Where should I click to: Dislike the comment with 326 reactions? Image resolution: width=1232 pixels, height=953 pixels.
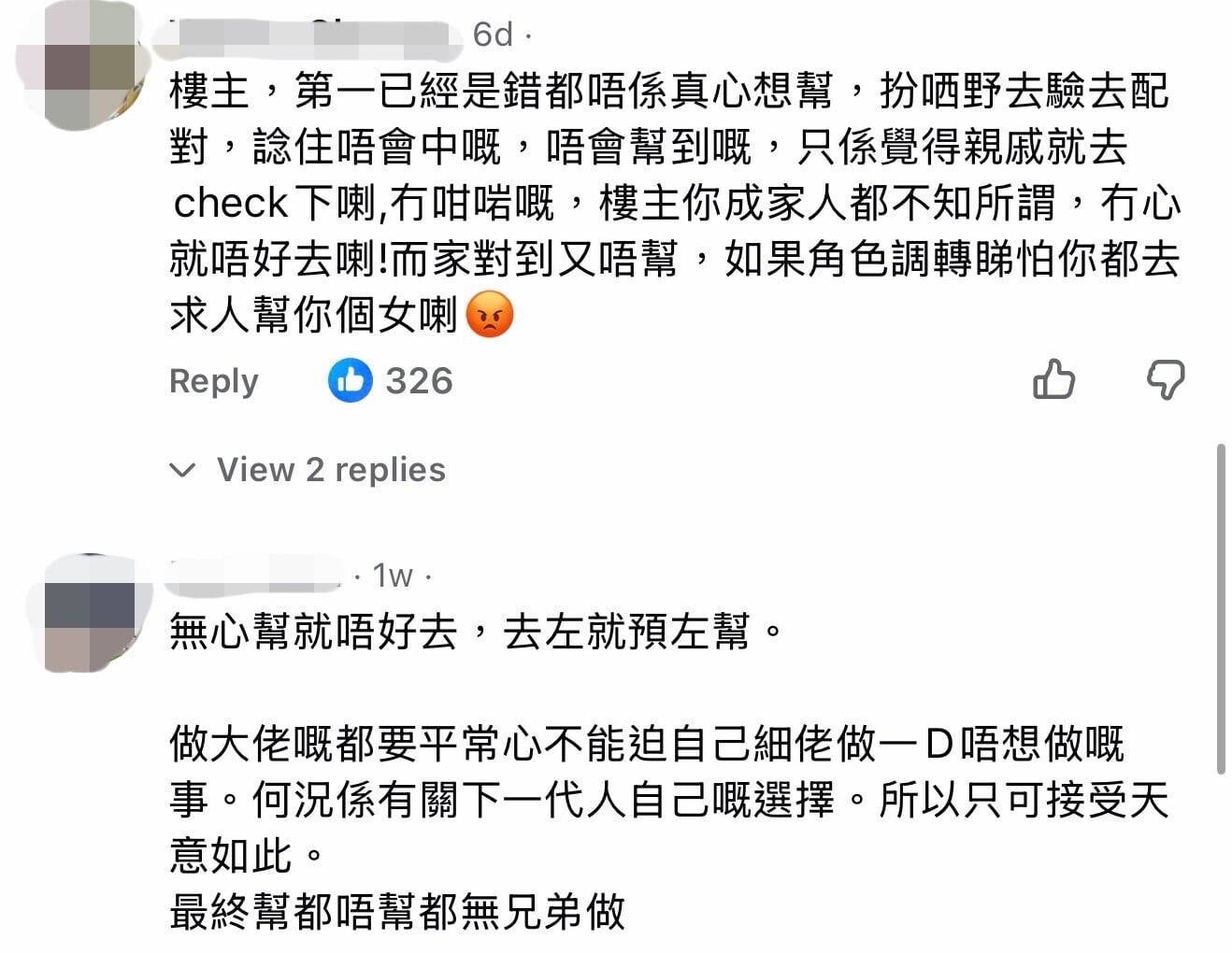click(x=1166, y=380)
